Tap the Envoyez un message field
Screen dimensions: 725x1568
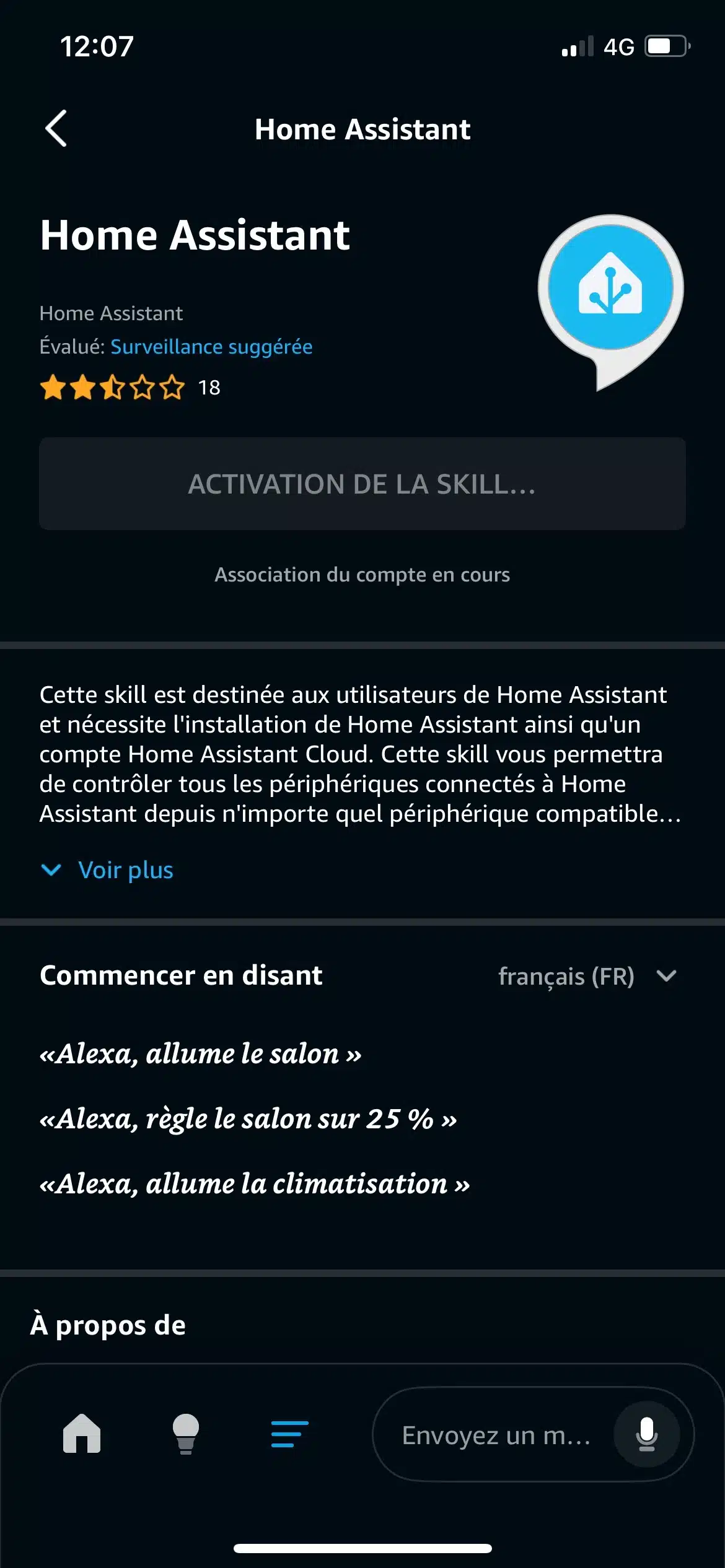tap(496, 1435)
